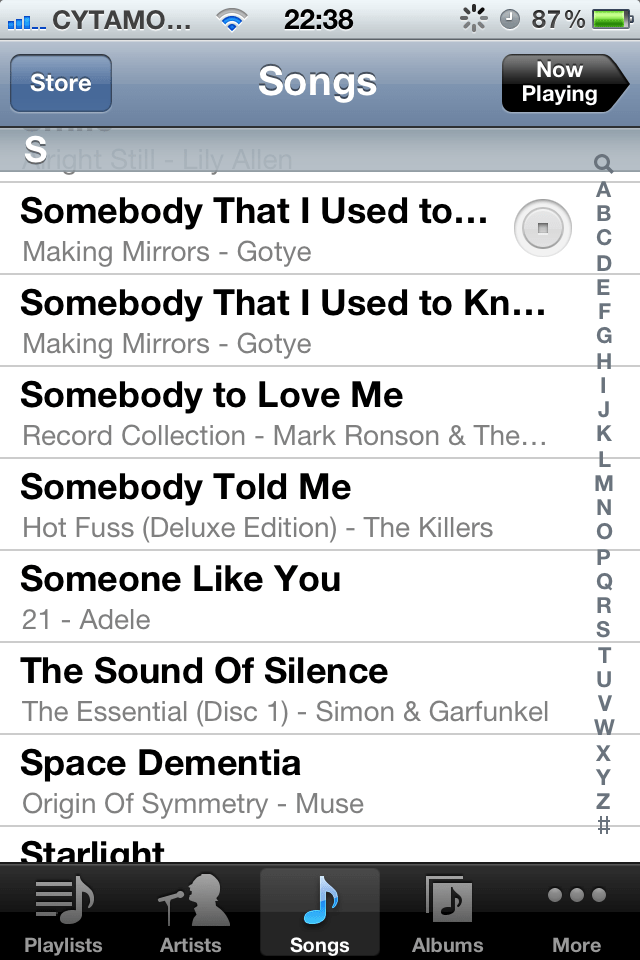Switch to the Albums tab
Screen dimensions: 640x960
tap(447, 914)
